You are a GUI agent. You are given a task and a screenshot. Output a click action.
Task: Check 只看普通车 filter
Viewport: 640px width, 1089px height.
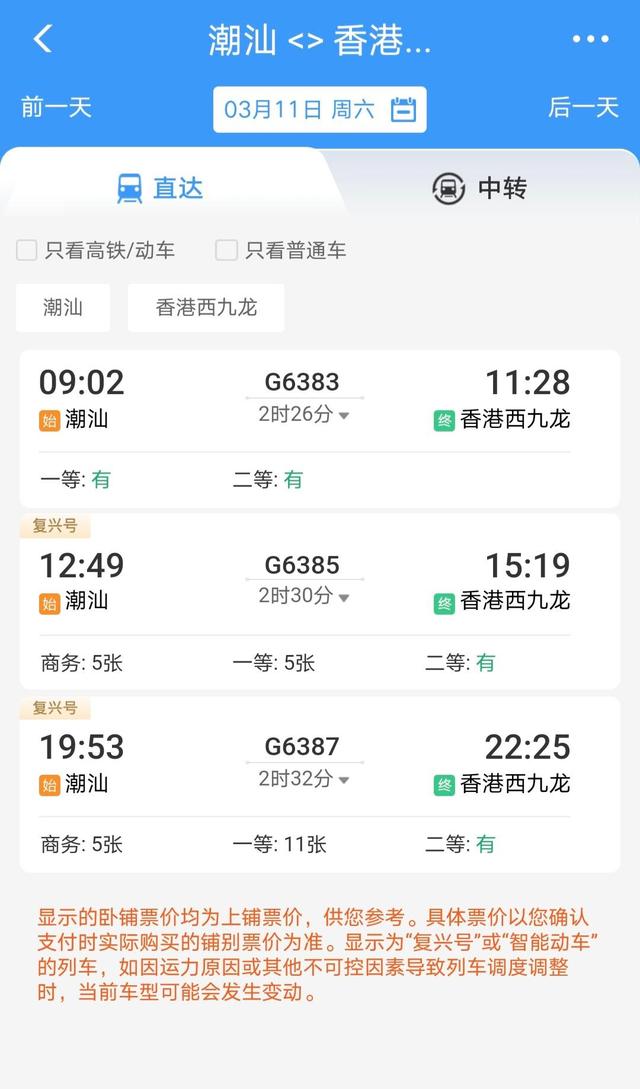(x=227, y=250)
